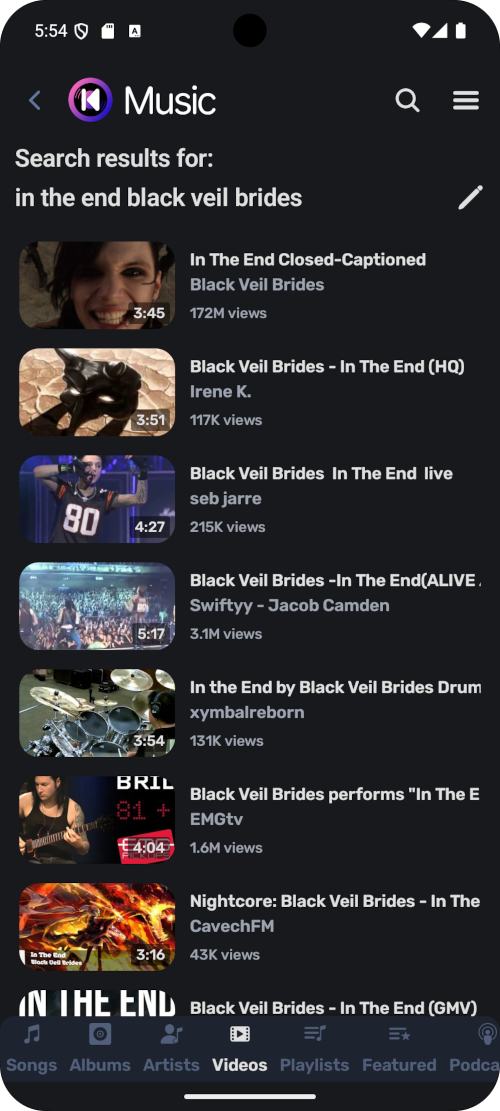Switch to the Playlists tab
Image resolution: width=500 pixels, height=1111 pixels.
314,1049
